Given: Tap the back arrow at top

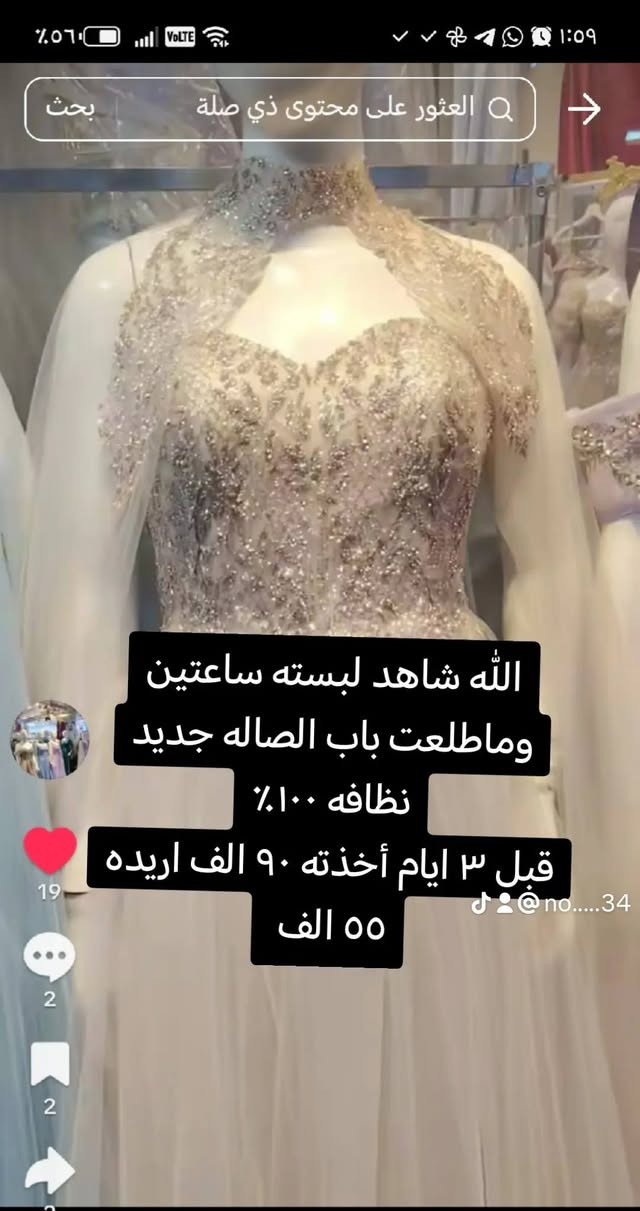Looking at the screenshot, I should pyautogui.click(x=585, y=109).
